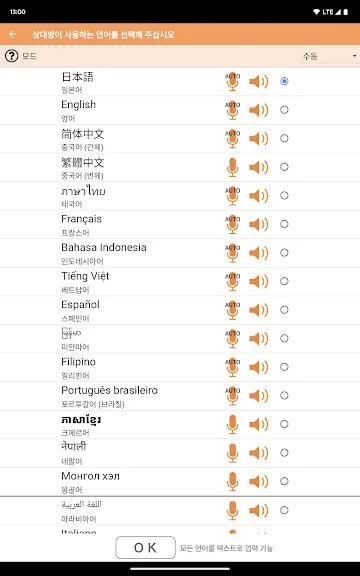Select Français radio button

(x=284, y=224)
